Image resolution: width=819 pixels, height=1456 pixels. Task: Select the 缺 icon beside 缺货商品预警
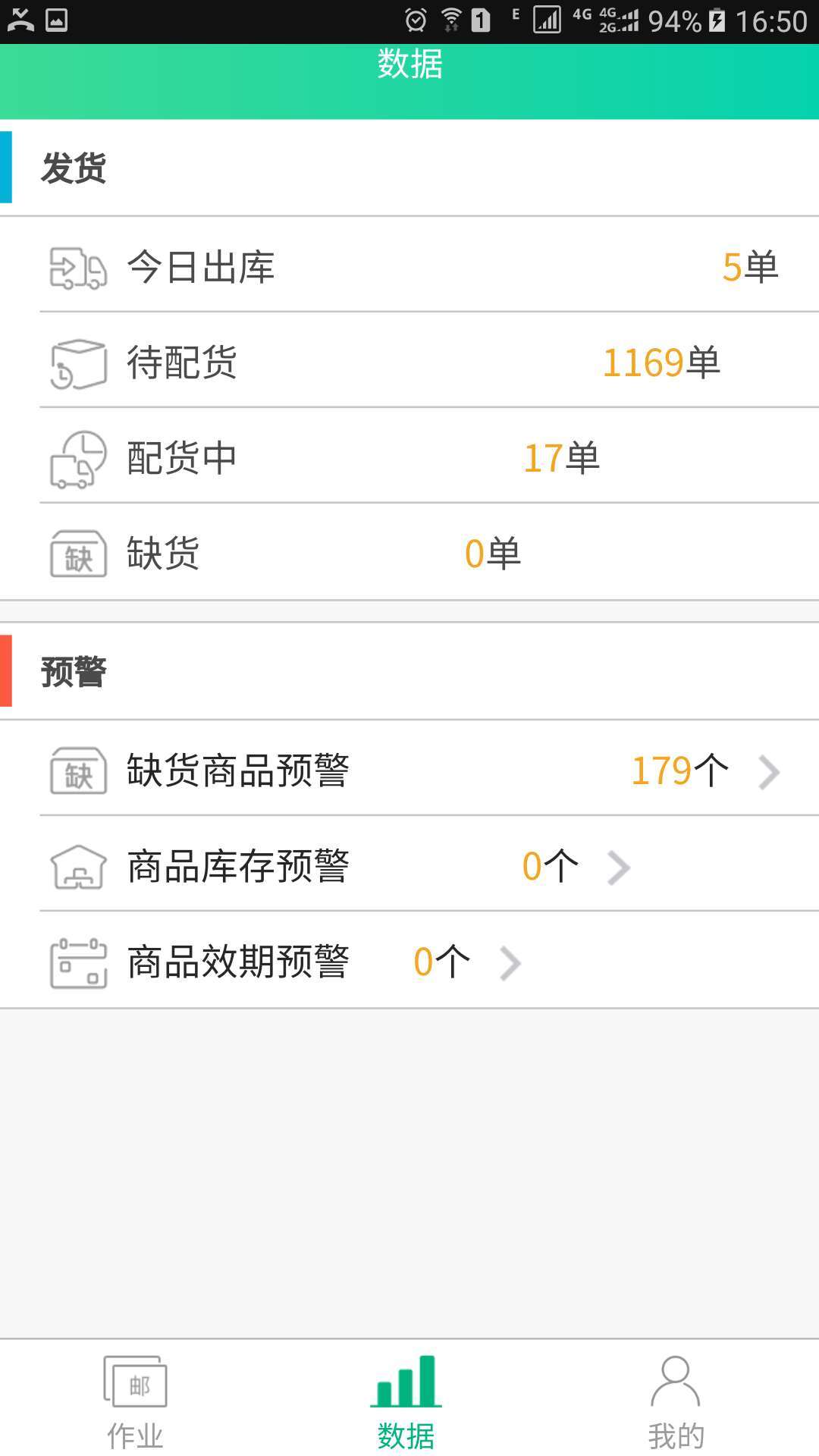point(75,770)
